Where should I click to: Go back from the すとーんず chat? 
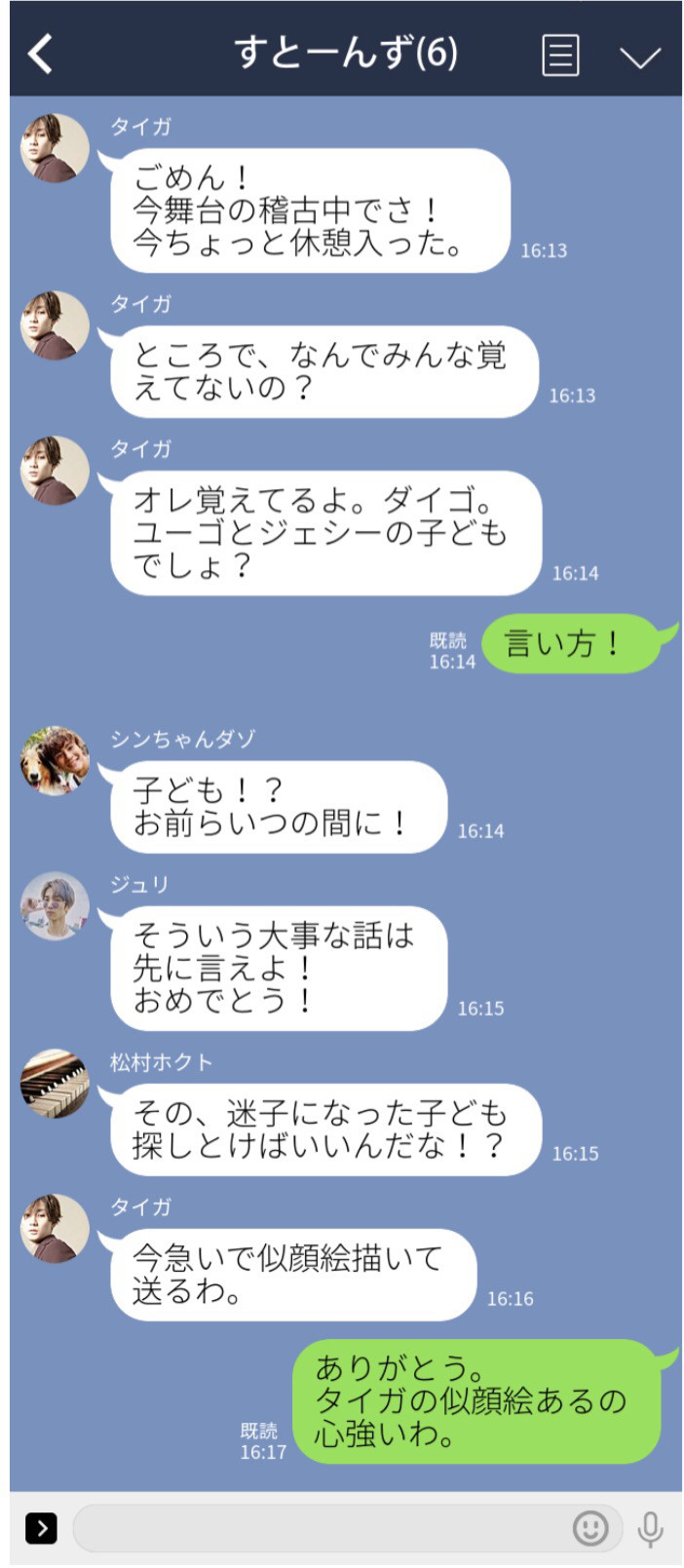click(41, 54)
